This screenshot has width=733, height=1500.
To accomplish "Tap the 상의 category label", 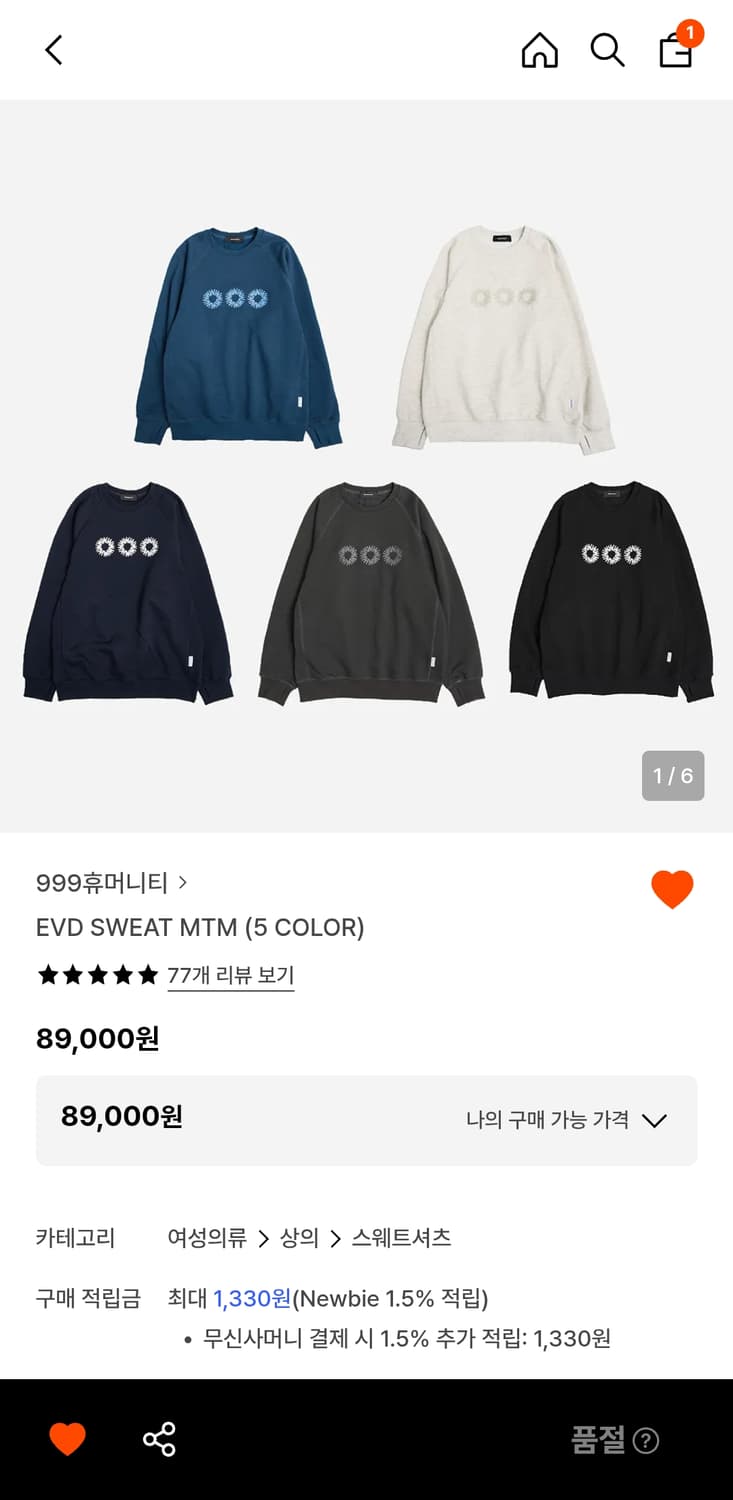I will pos(301,1237).
